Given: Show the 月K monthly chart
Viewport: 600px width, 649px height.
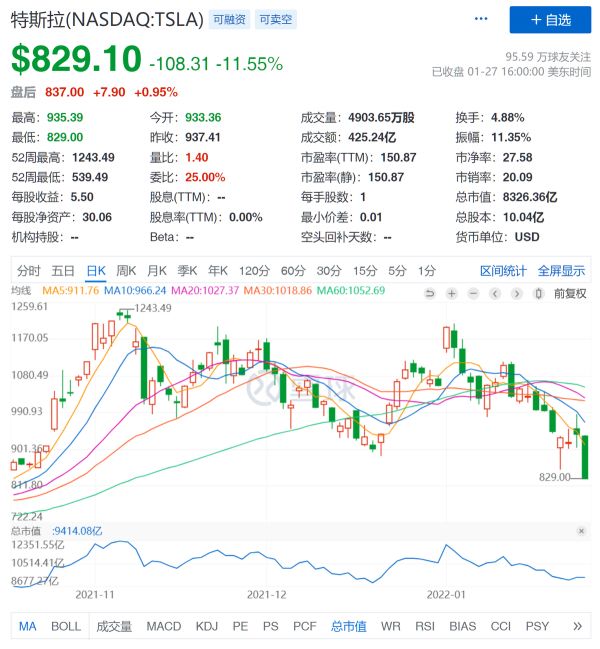Looking at the screenshot, I should click(157, 270).
